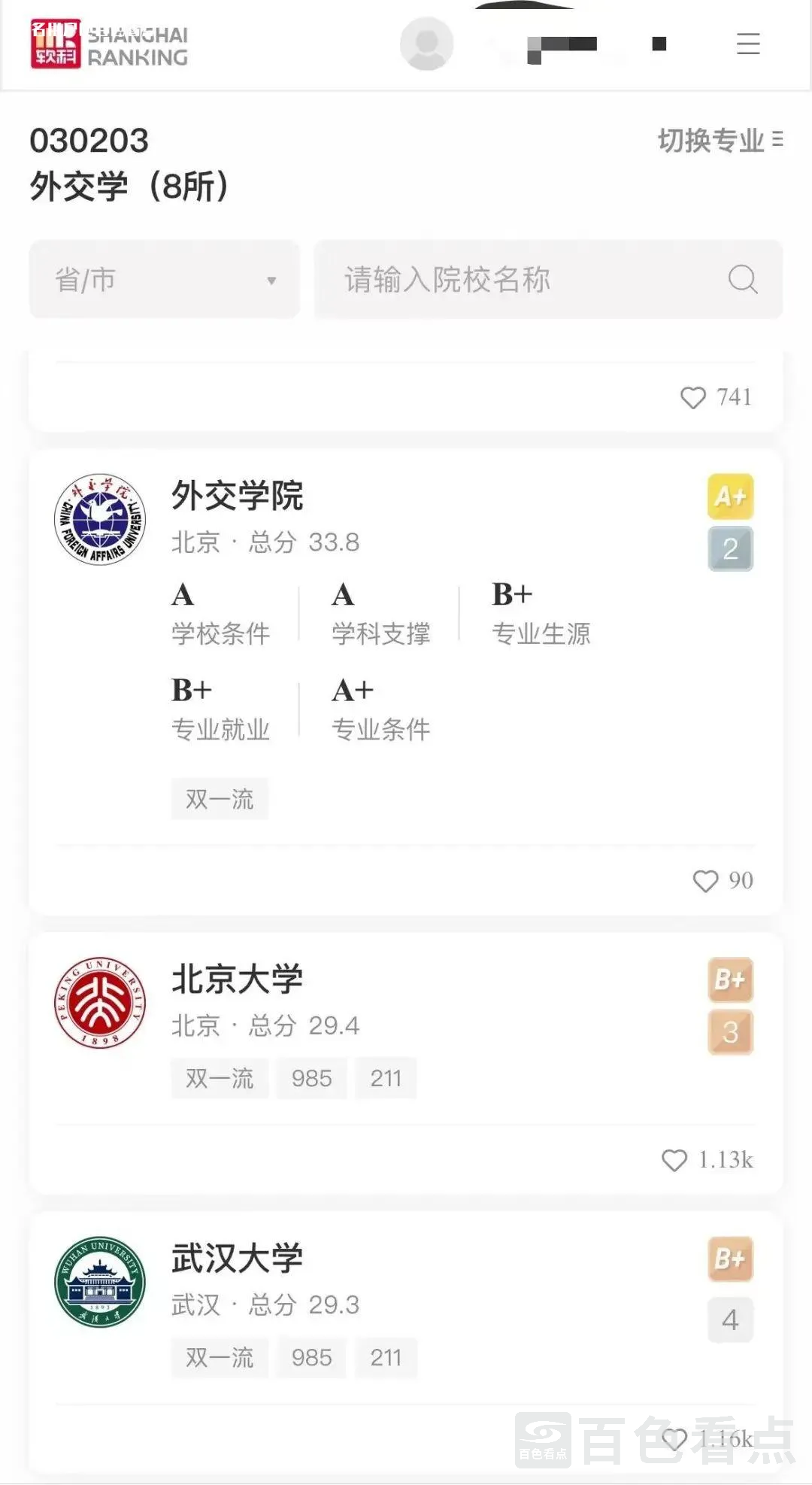
Task: Open the 北京大学 card
Action: tap(238, 979)
